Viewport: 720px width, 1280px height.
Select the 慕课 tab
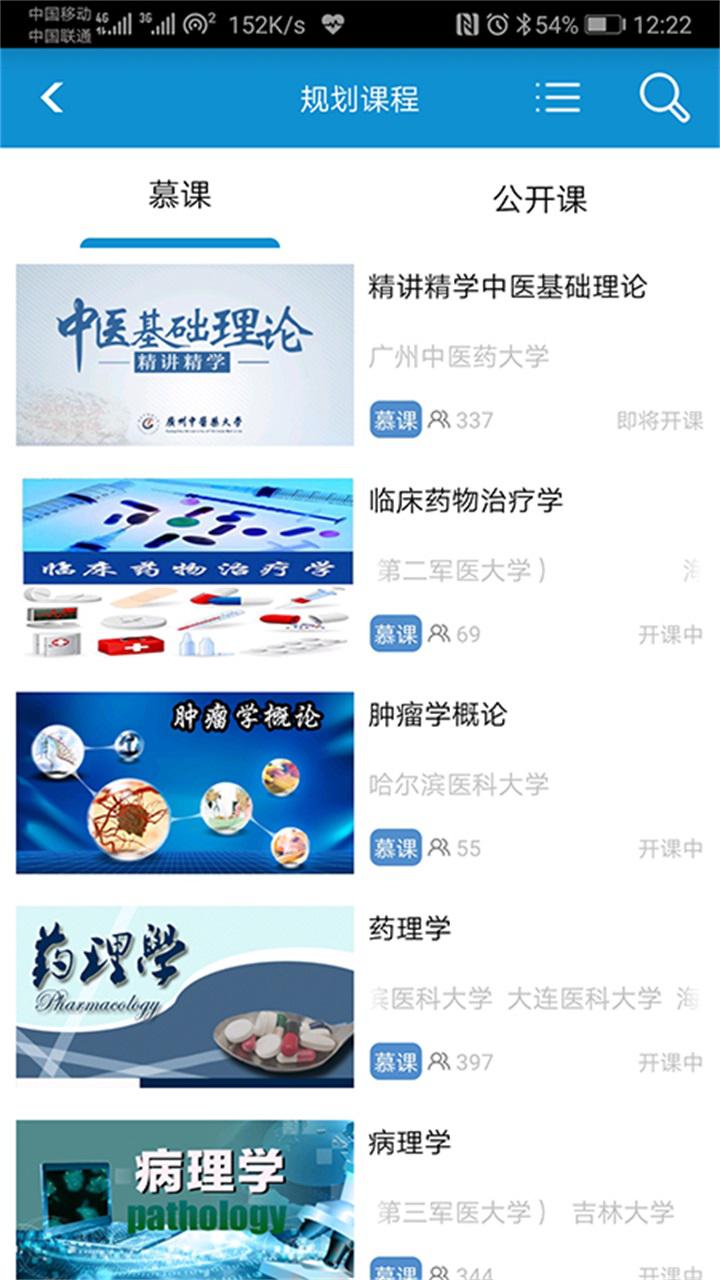(x=180, y=195)
